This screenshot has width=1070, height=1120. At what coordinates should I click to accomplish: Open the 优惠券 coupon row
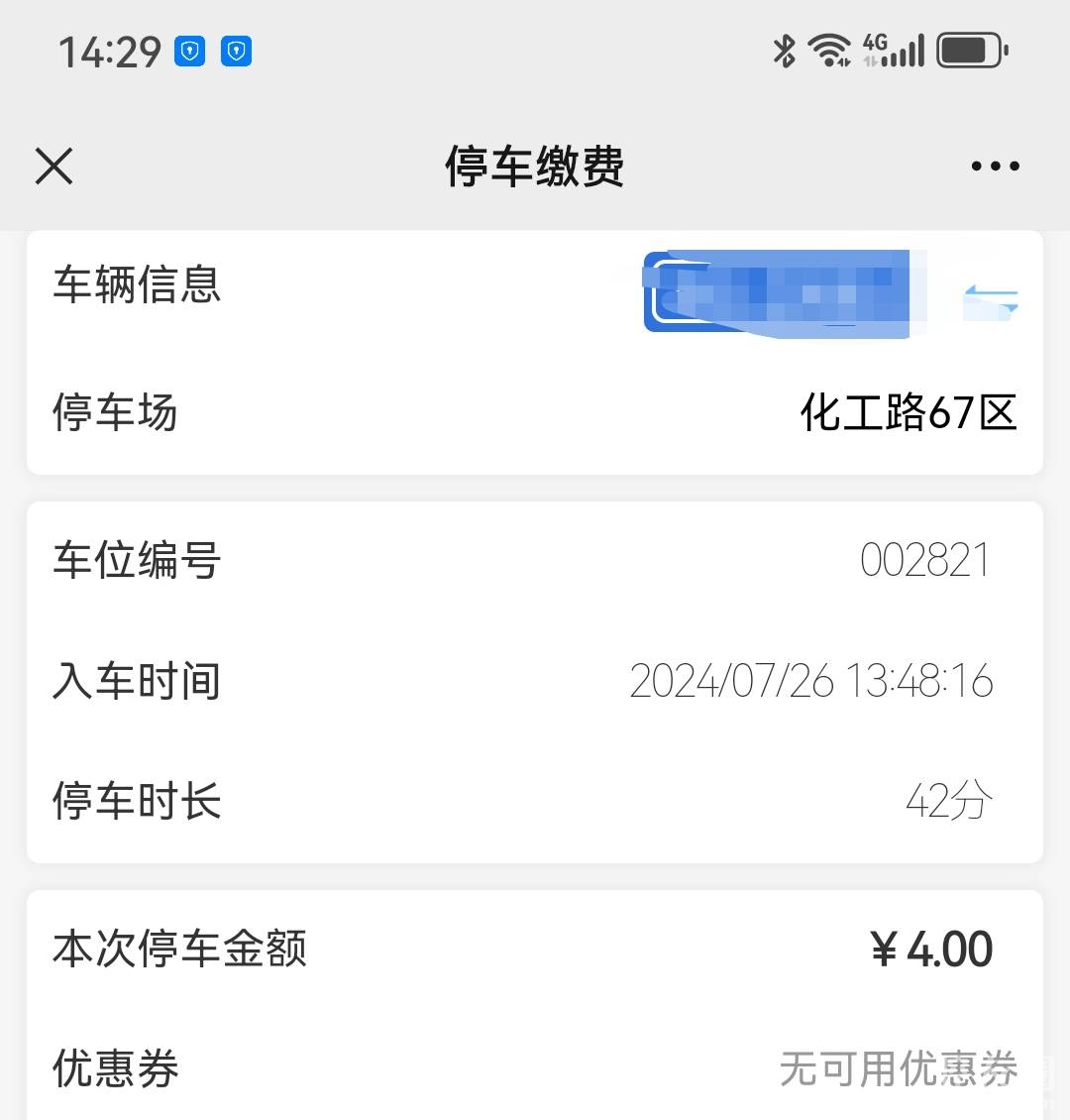click(535, 1068)
